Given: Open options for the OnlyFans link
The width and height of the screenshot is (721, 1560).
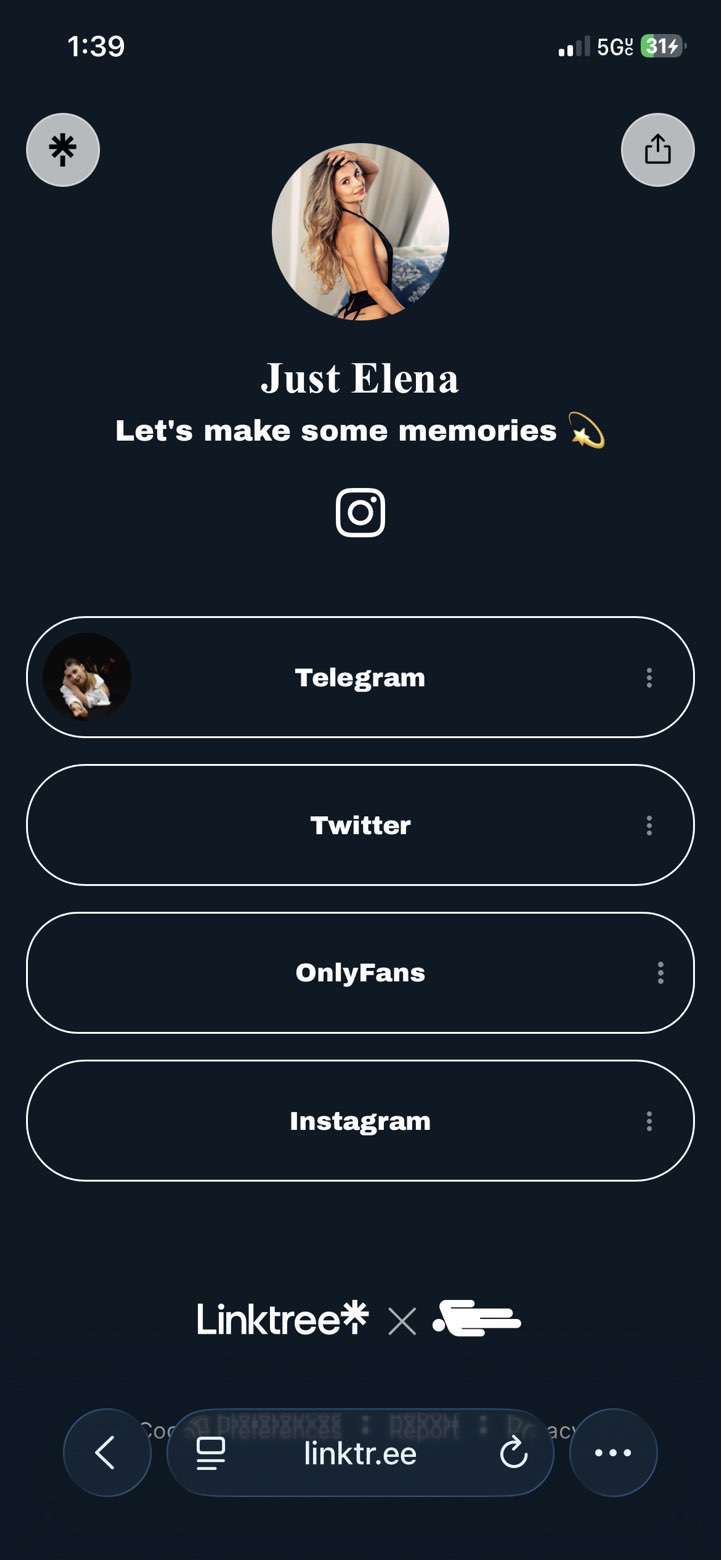Looking at the screenshot, I should point(660,973).
